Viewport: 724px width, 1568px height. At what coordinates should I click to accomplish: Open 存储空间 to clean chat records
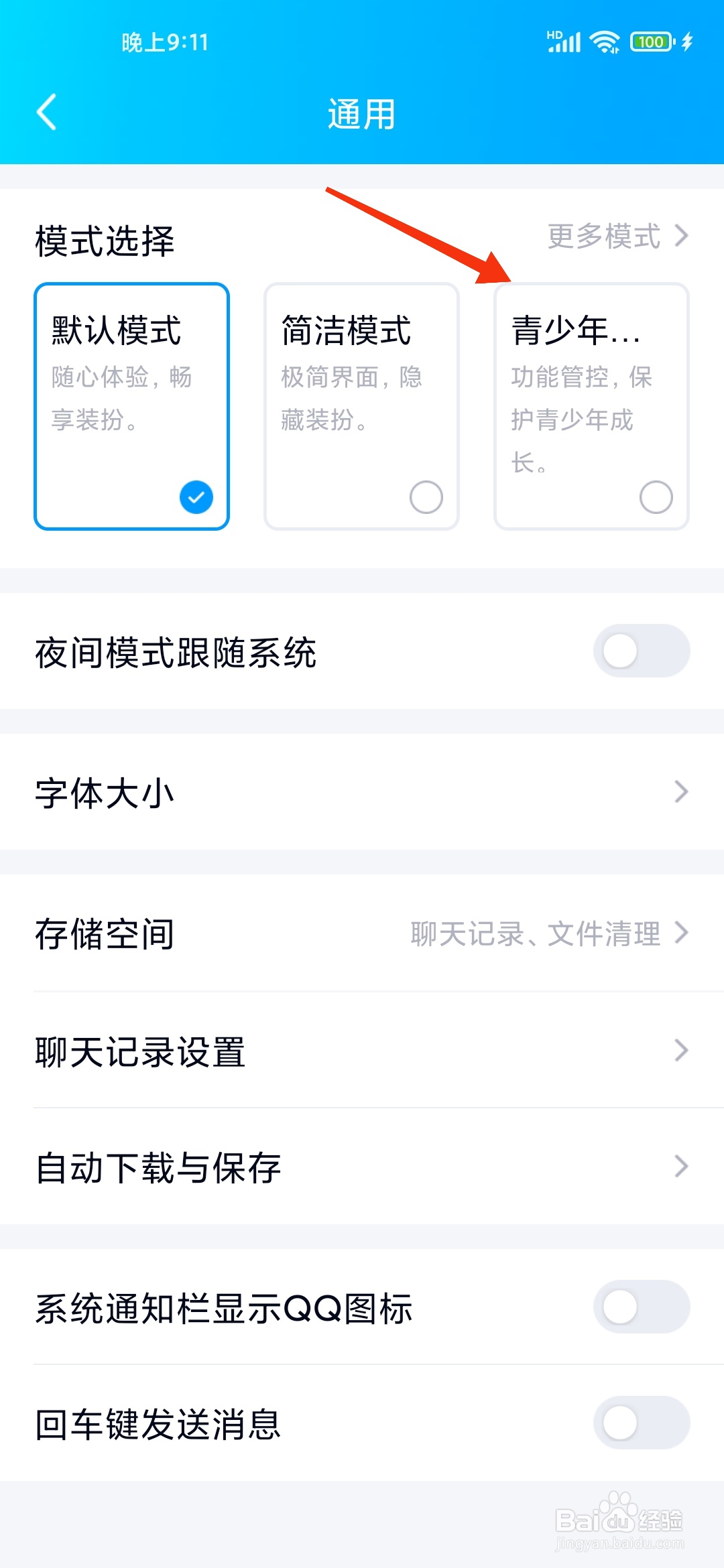pyautogui.click(x=362, y=933)
